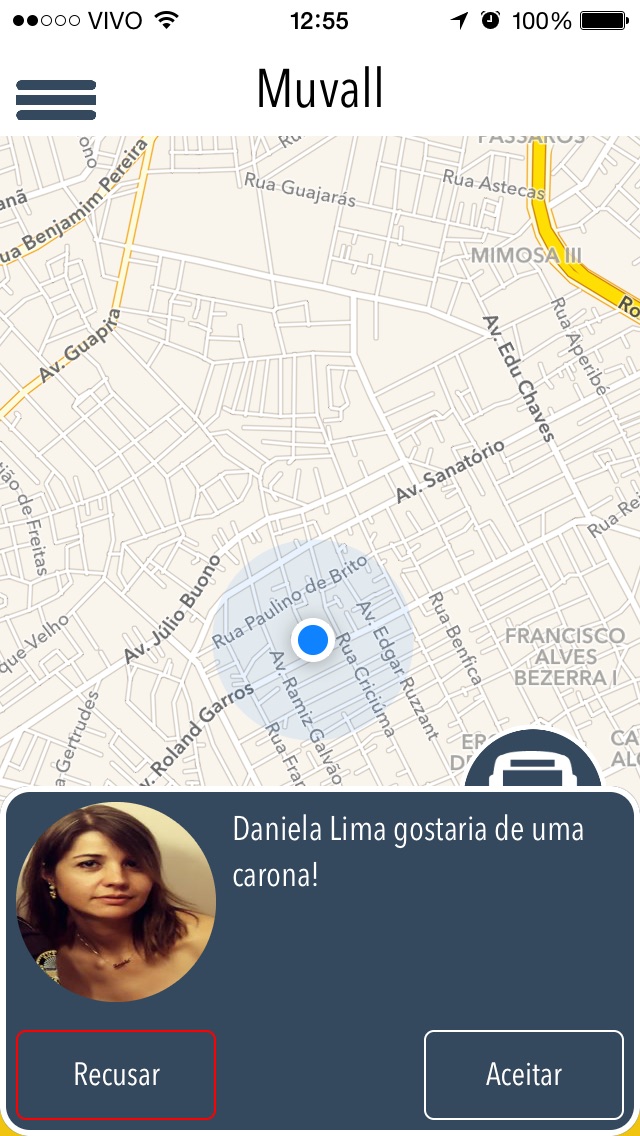Tap the round car button on the map
Image resolution: width=640 pixels, height=1136 pixels.
click(x=532, y=768)
